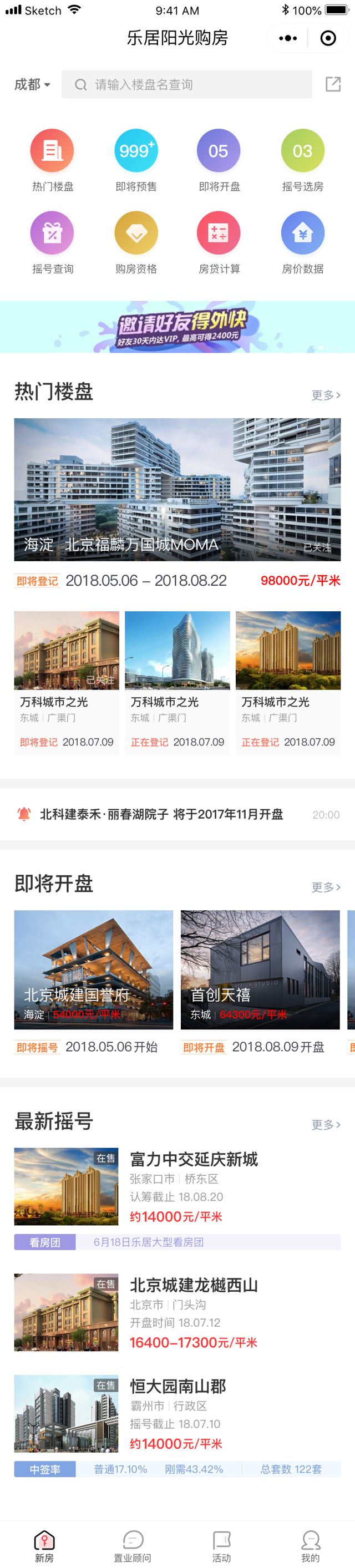Open the 北科建泰禾·丽春湖院子 notice
The height and width of the screenshot is (1568, 355).
(x=161, y=814)
